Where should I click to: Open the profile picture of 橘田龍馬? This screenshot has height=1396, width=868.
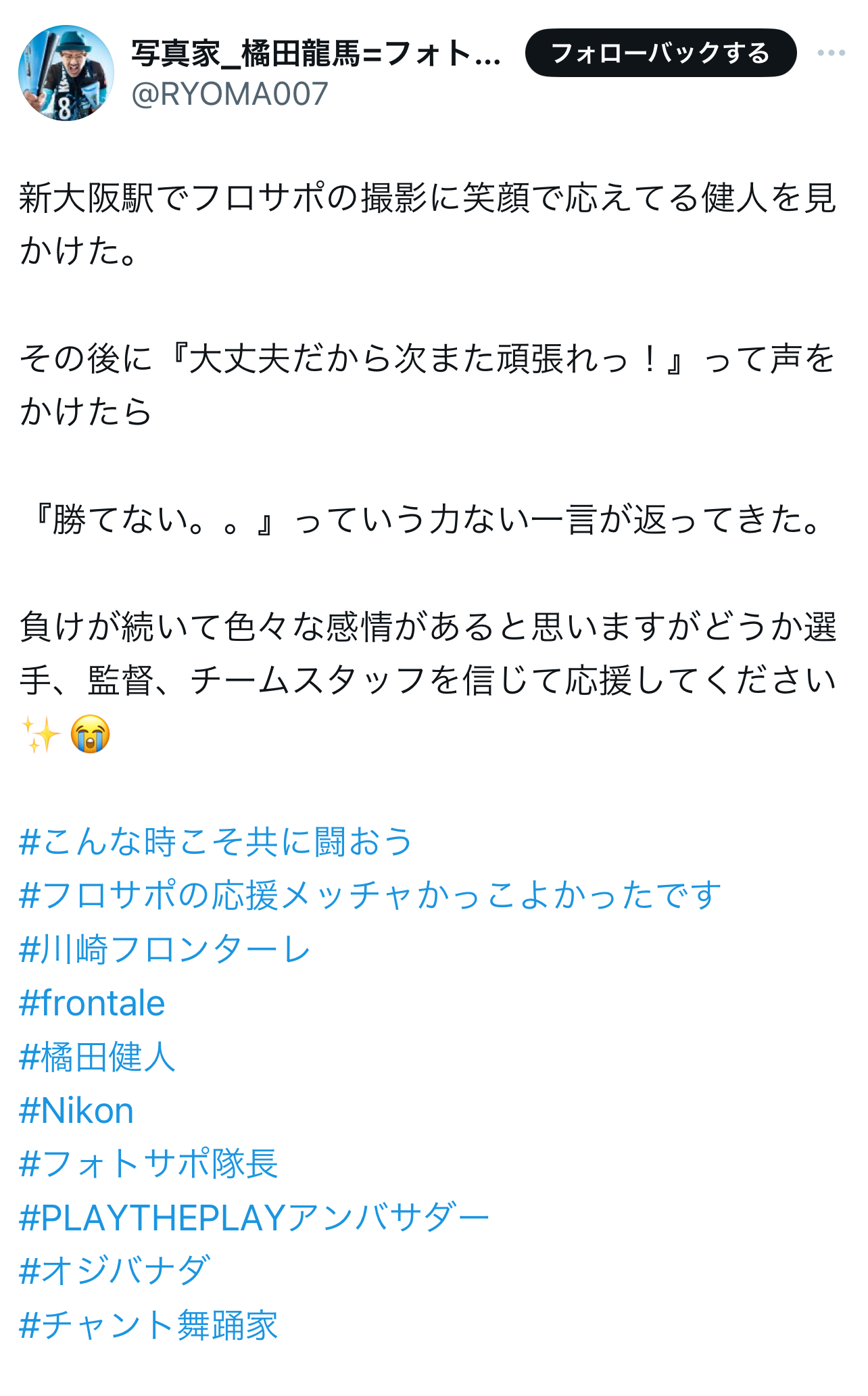coord(66,73)
